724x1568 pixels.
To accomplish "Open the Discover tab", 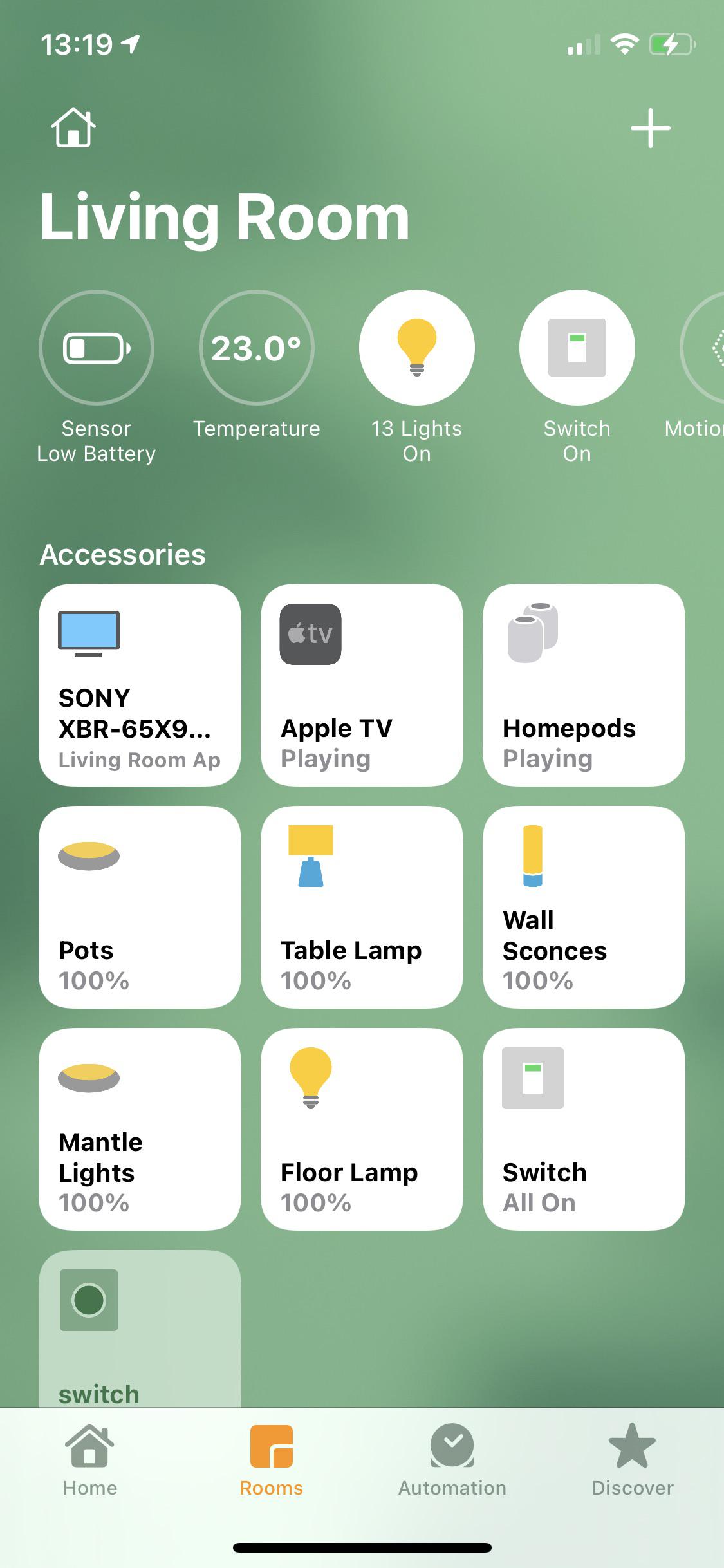I will click(632, 1461).
